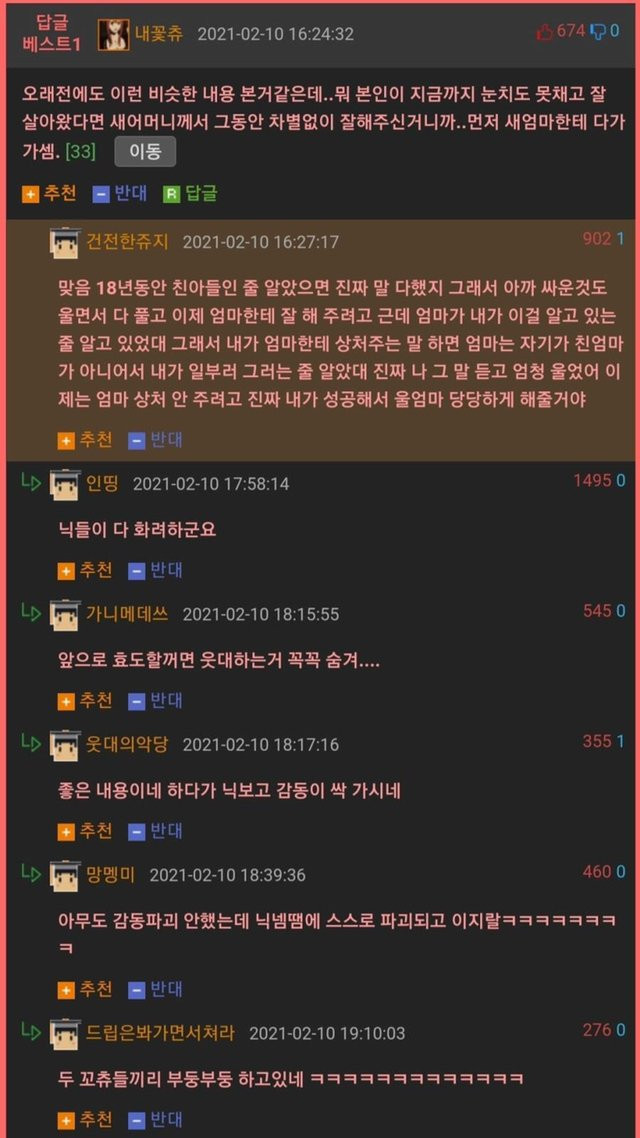Downvote 내꽃츄's comment with 반대
Viewport: 640px width, 1138px height.
[x=120, y=193]
